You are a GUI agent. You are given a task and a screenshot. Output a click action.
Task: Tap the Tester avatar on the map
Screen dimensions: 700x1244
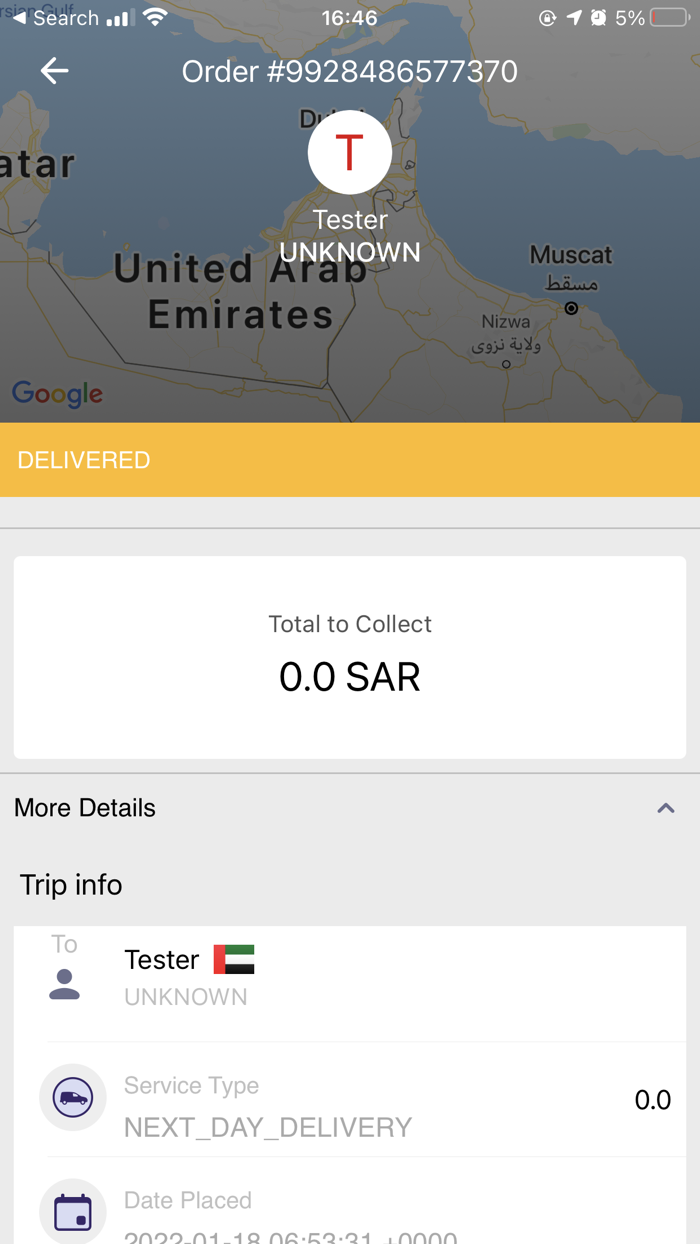click(349, 152)
